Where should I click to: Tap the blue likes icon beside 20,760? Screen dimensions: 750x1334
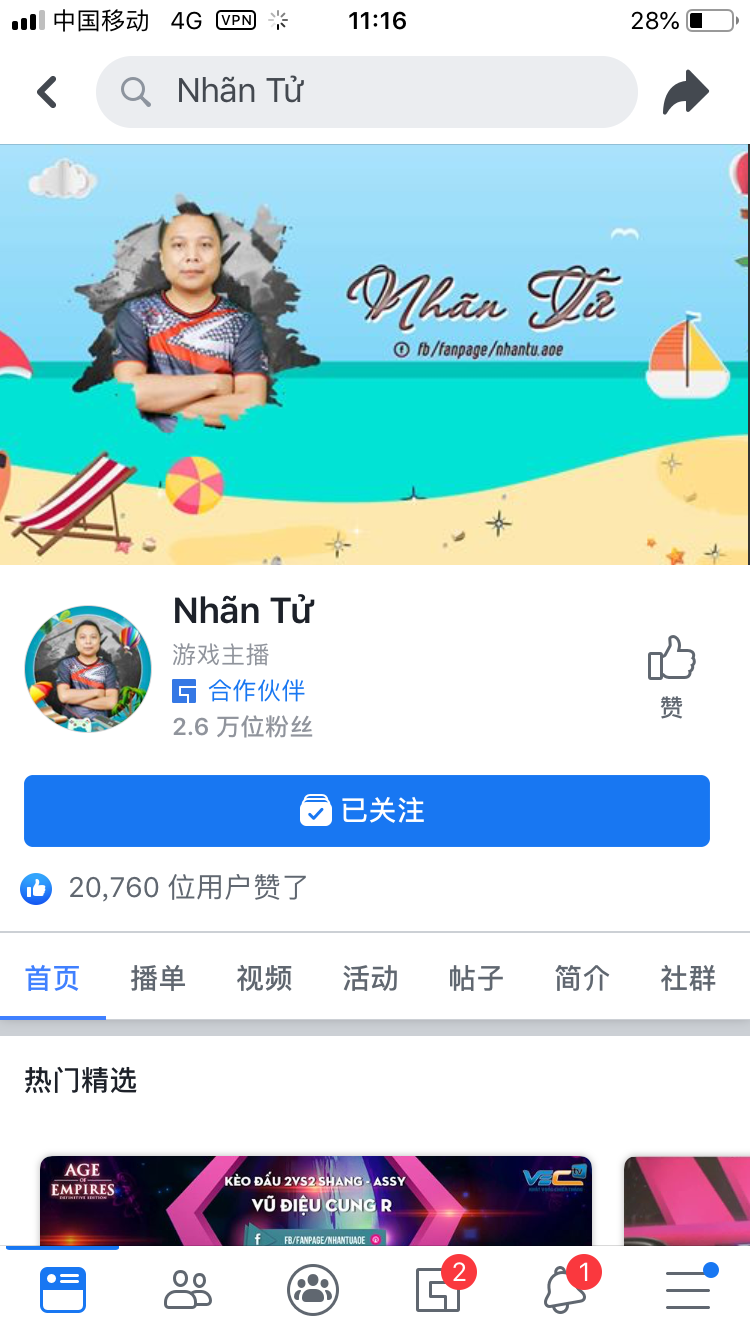(x=36, y=888)
